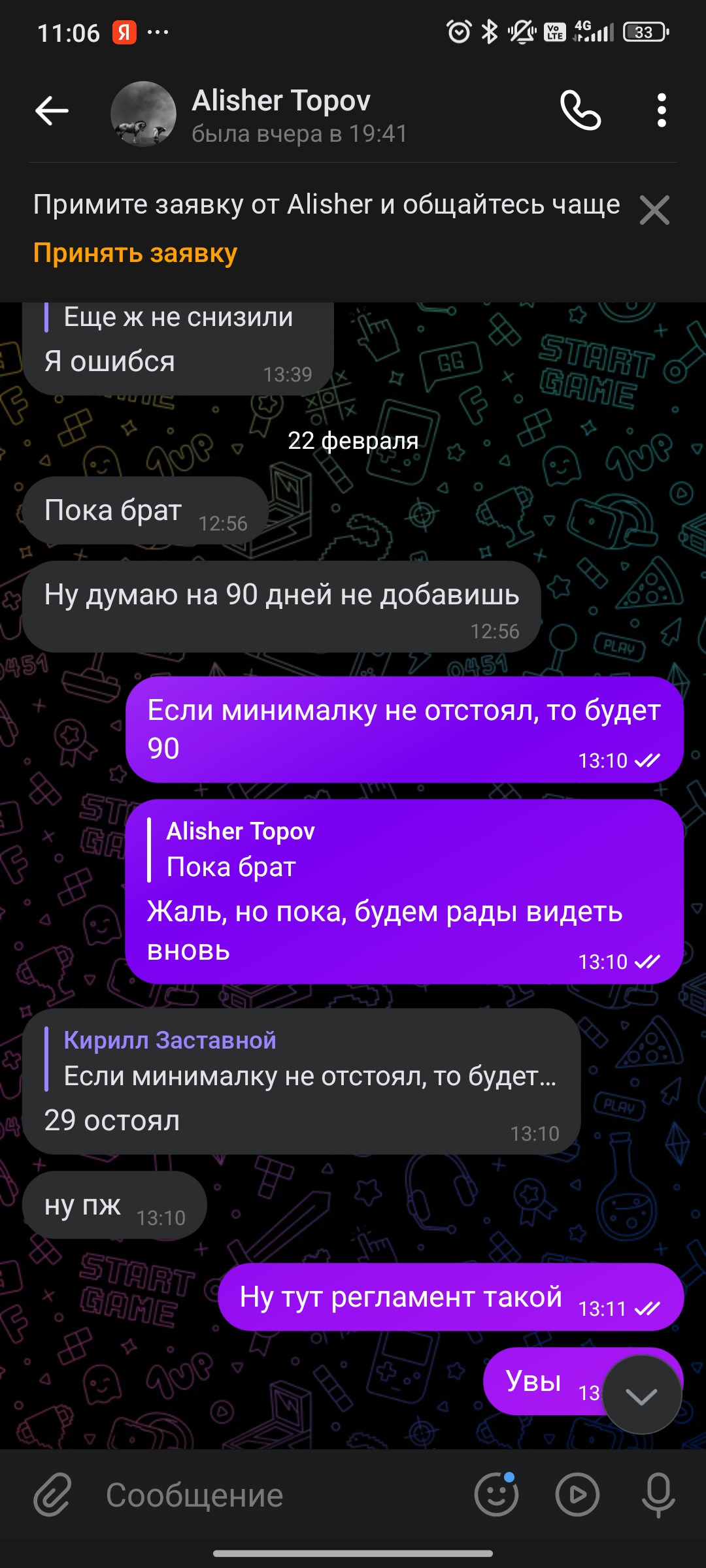
Task: Attach a file with the paperclip
Action: tap(52, 1494)
